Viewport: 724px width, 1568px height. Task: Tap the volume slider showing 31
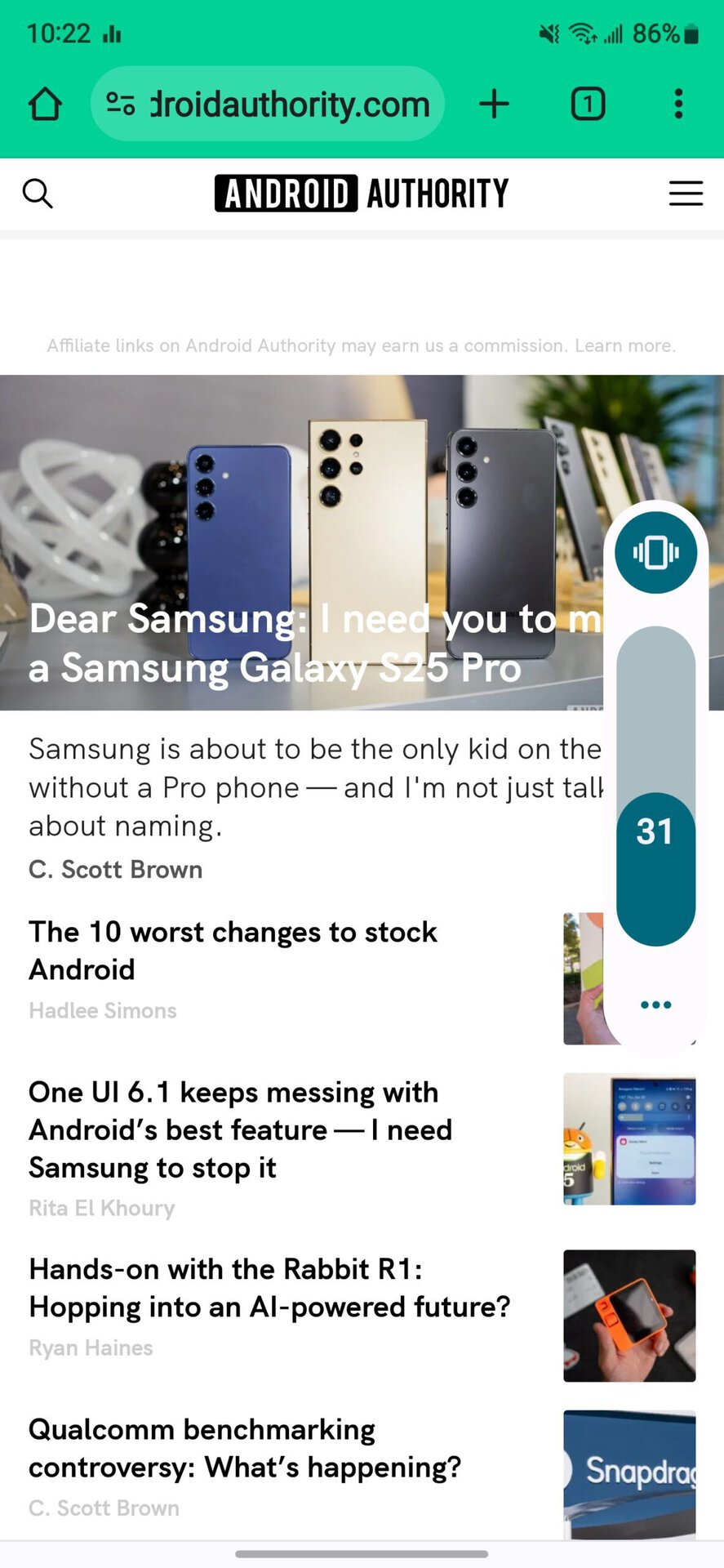[x=655, y=833]
